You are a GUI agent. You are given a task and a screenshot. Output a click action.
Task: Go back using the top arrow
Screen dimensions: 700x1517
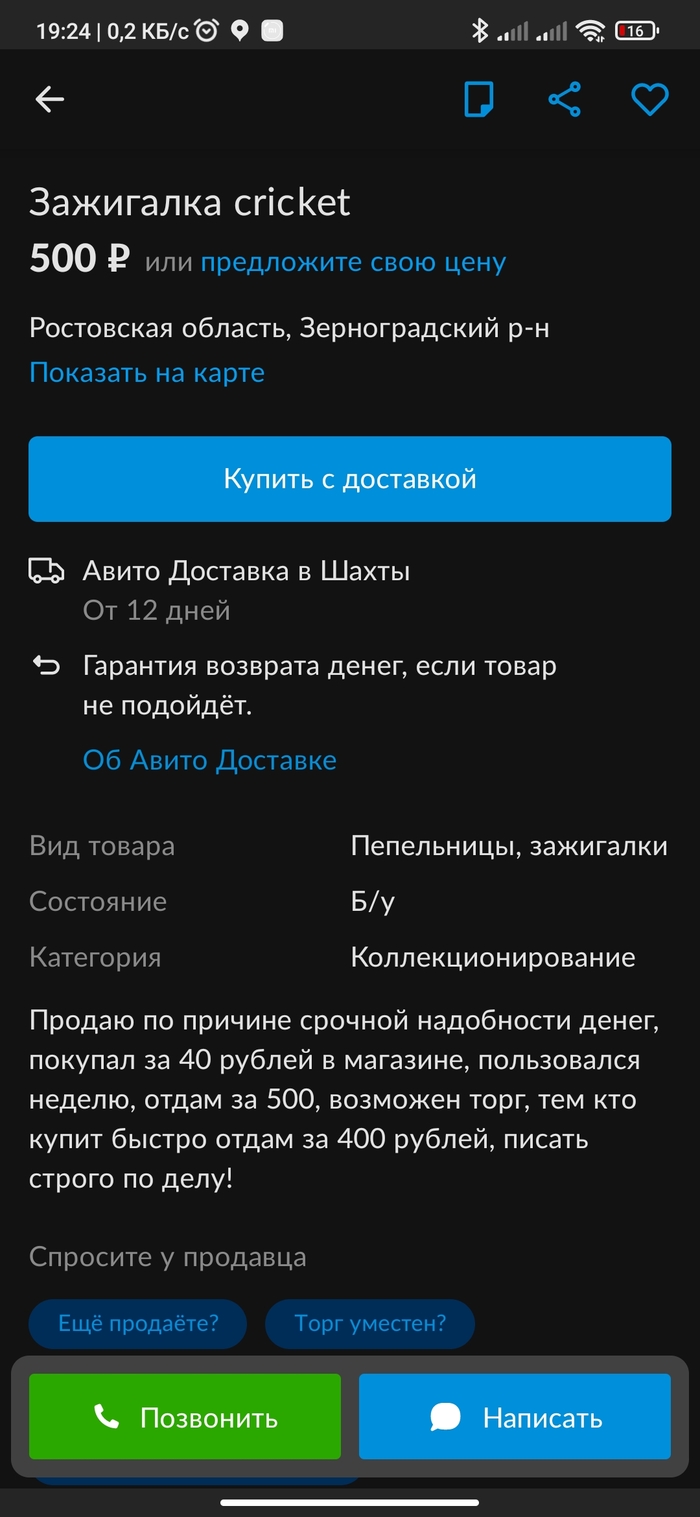click(x=49, y=99)
